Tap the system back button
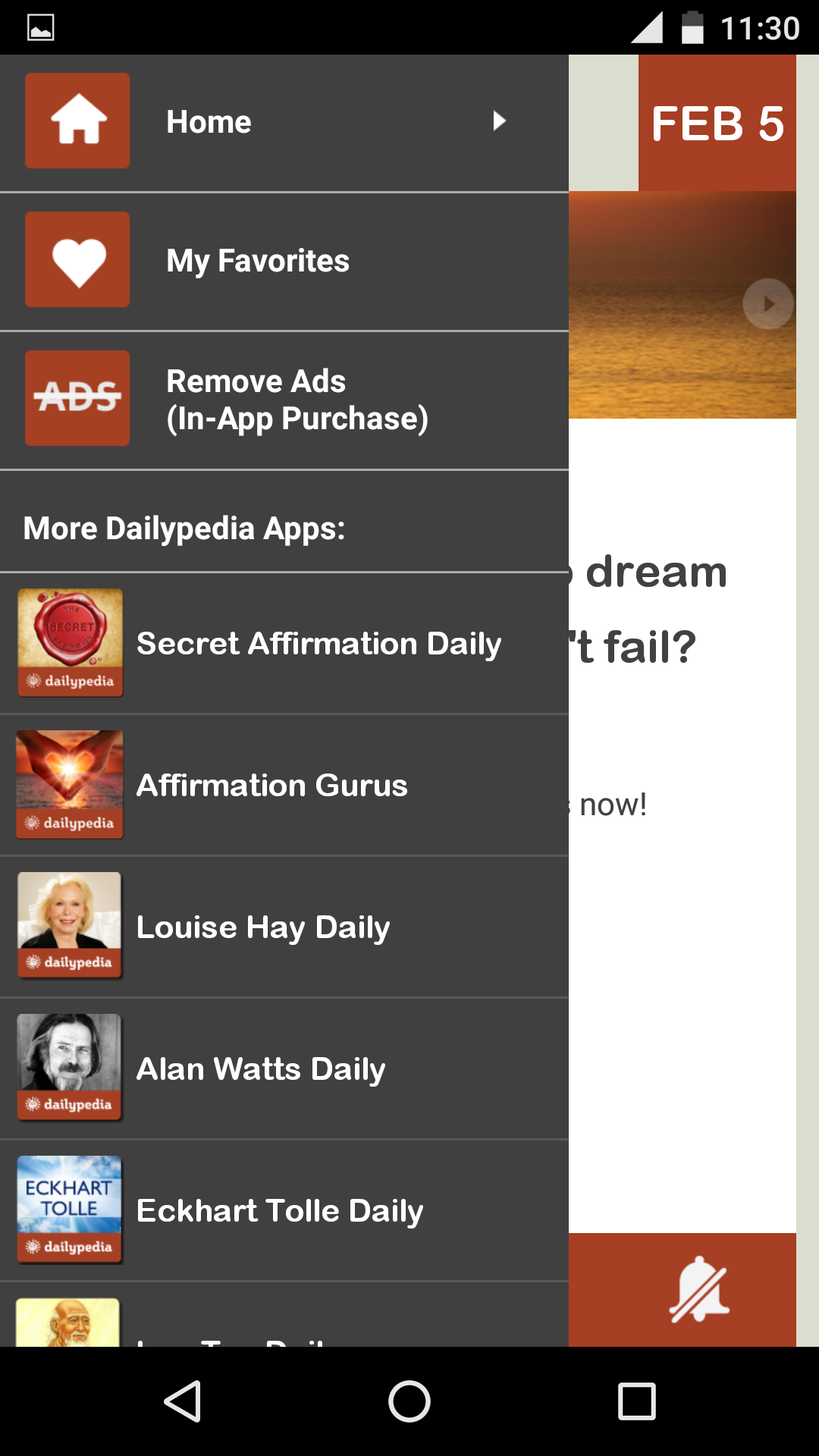 (183, 1401)
